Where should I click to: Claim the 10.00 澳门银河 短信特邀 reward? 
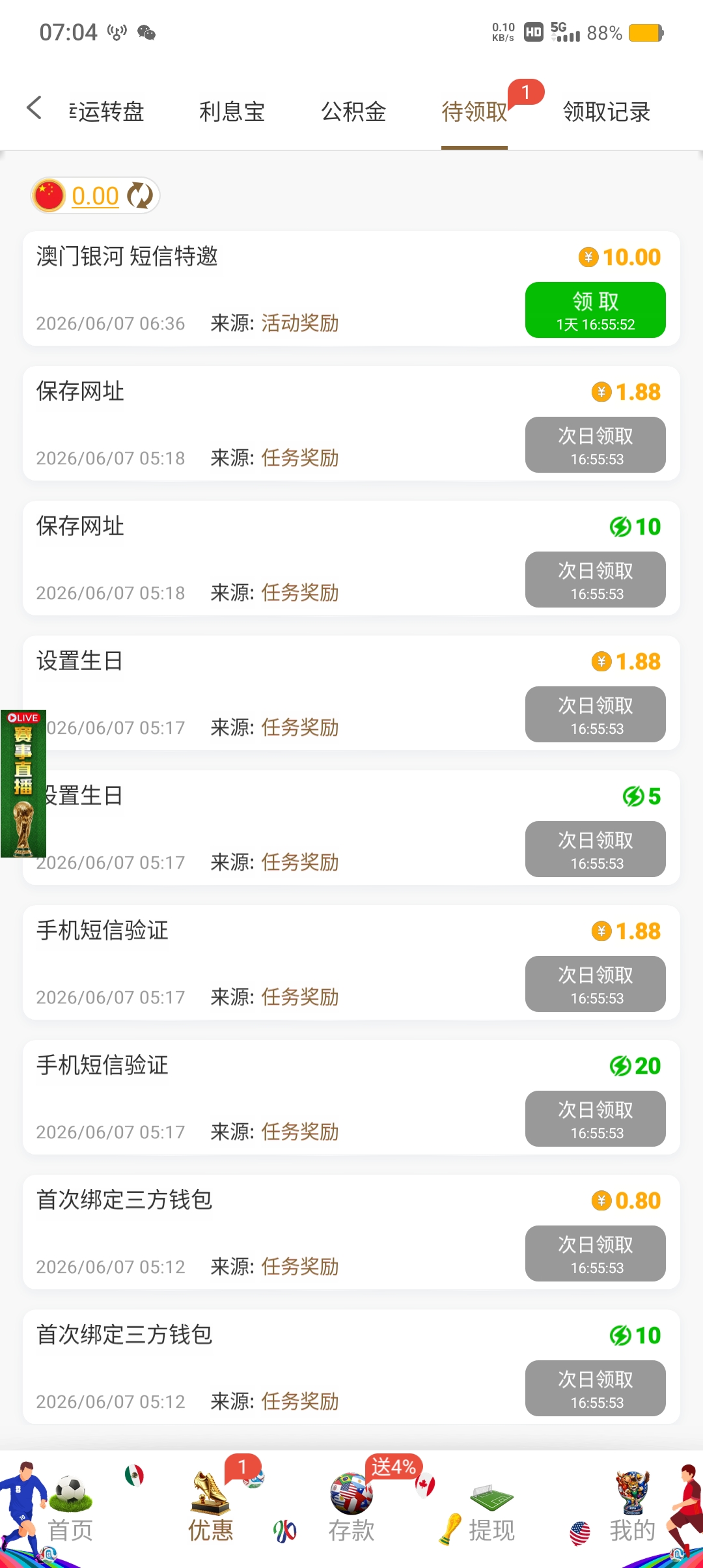coord(595,310)
